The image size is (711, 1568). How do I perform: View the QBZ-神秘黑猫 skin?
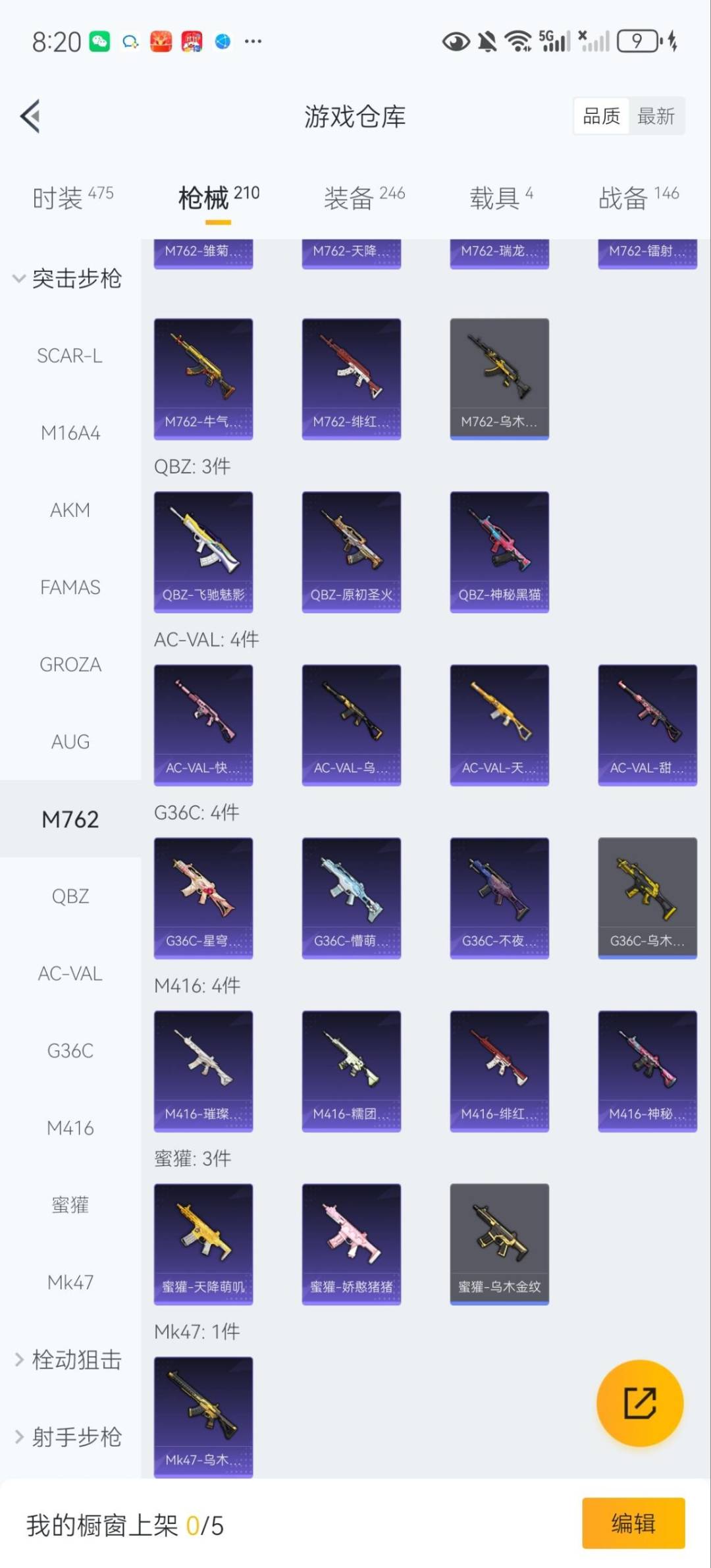[x=499, y=552]
